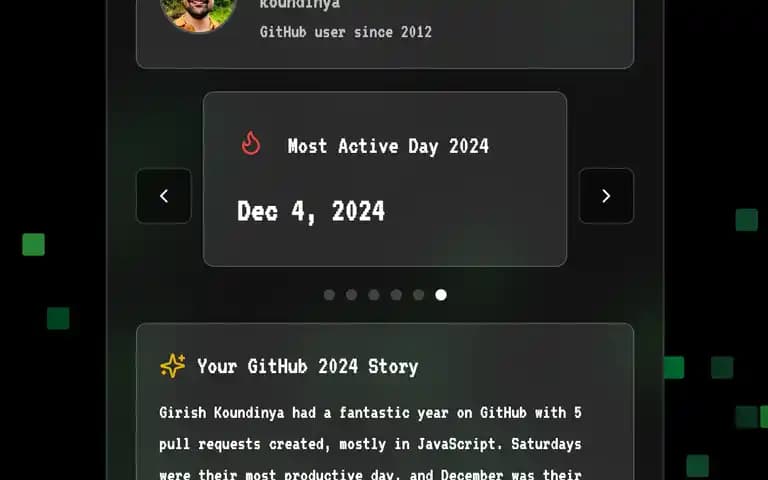Go to the previous carousel slide

(x=164, y=196)
